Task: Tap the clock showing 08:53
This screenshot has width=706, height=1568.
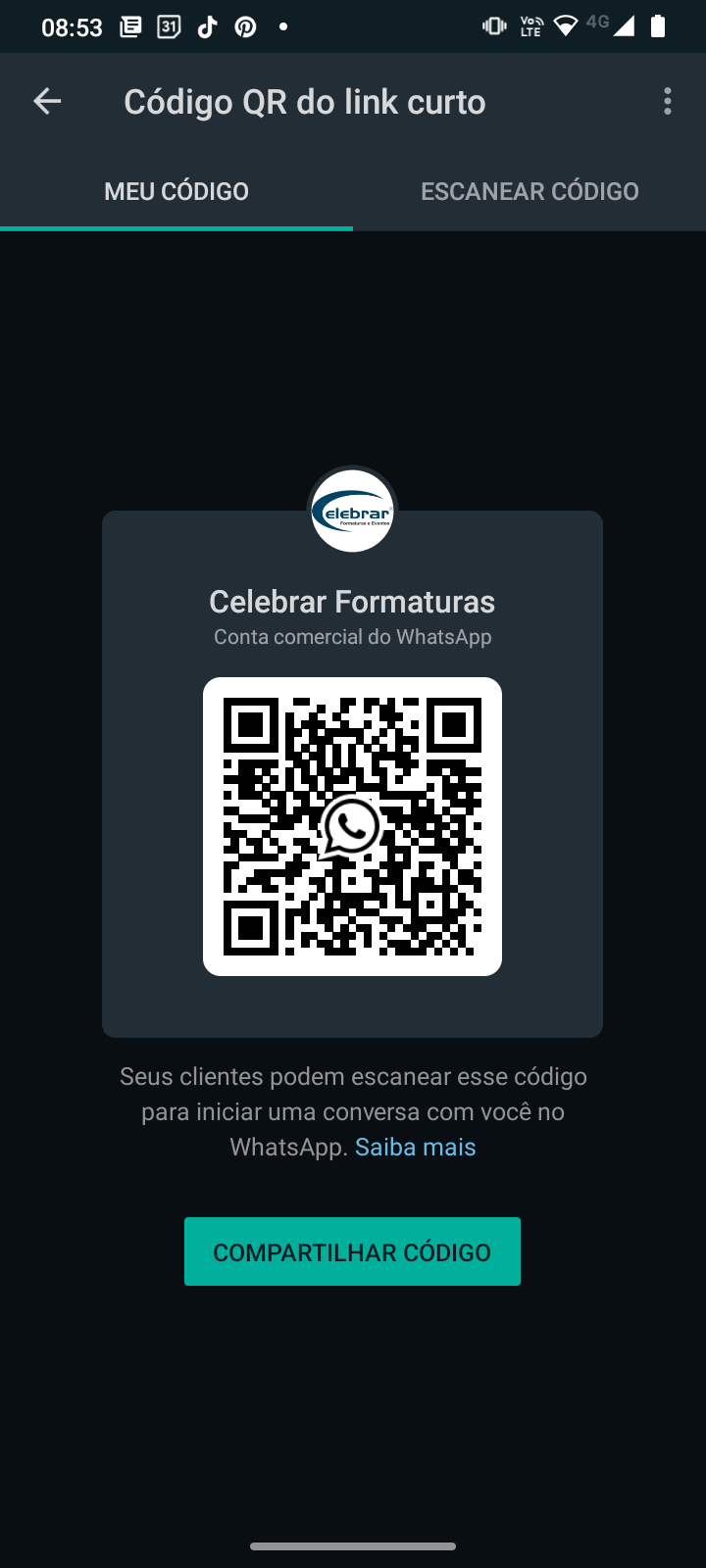Action: coord(74,26)
